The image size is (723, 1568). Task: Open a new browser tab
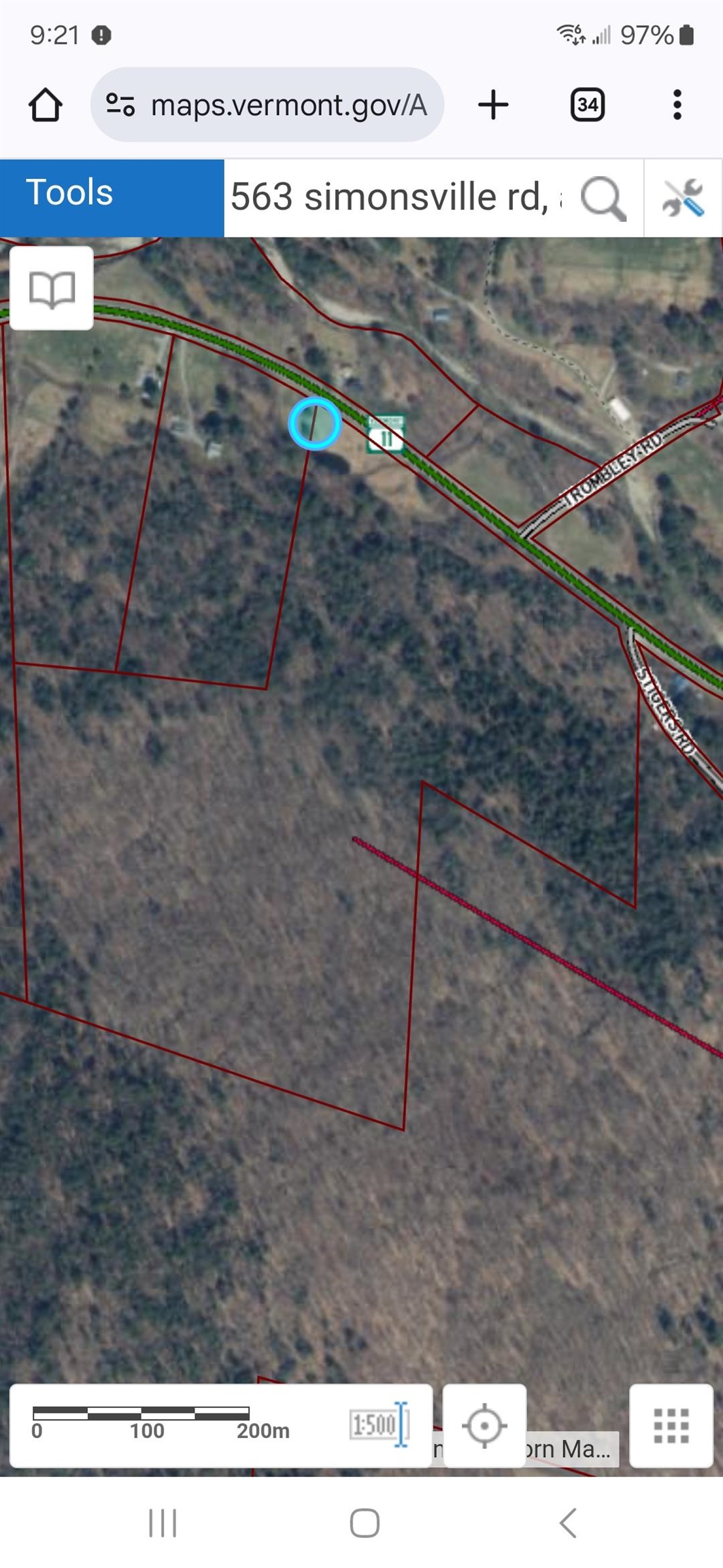point(493,105)
